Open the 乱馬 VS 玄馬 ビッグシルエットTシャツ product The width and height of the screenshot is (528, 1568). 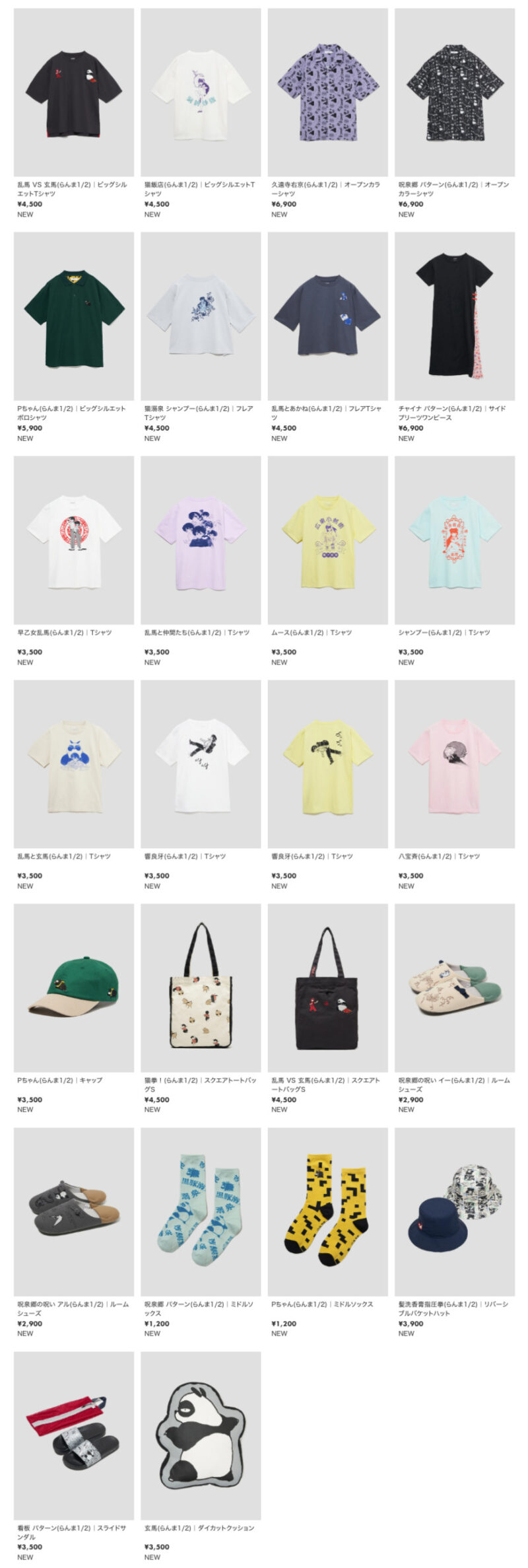73,92
